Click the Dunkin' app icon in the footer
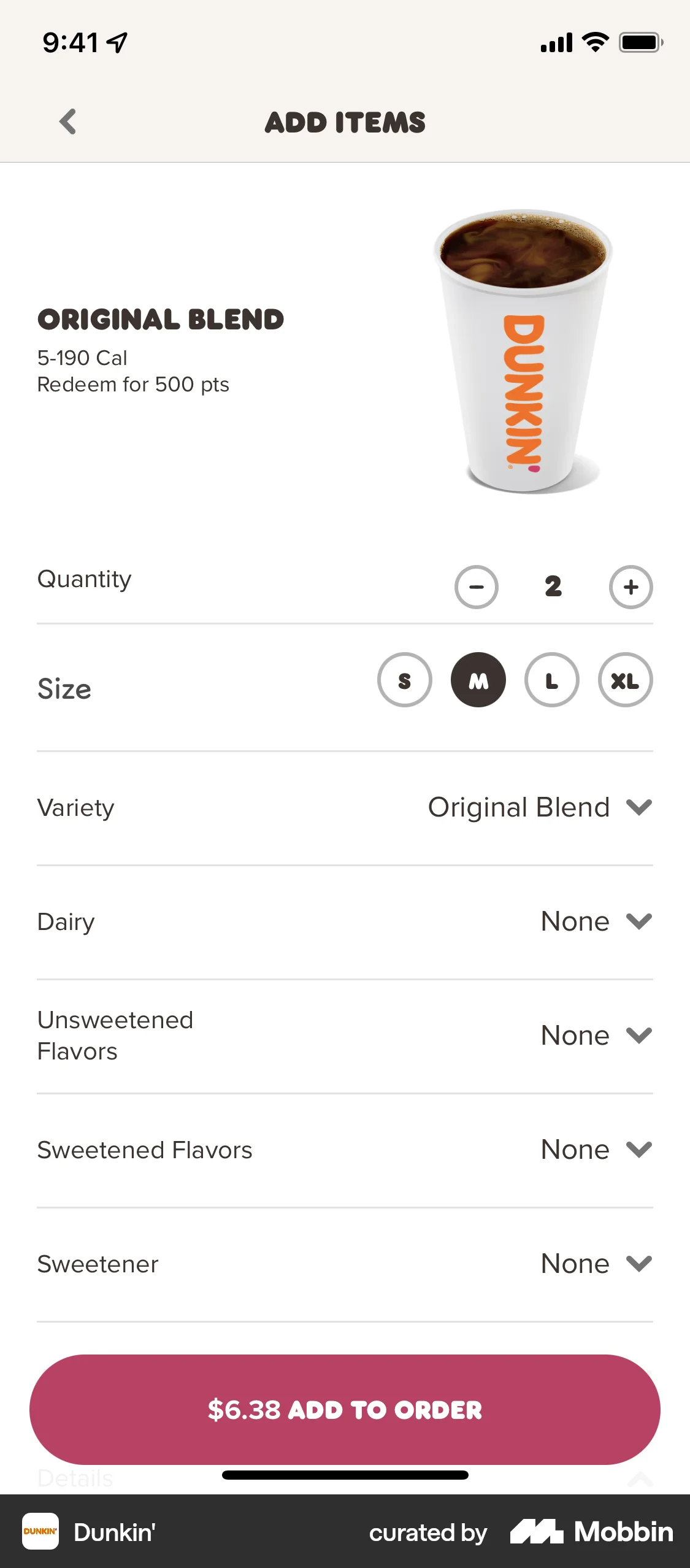 click(39, 1532)
